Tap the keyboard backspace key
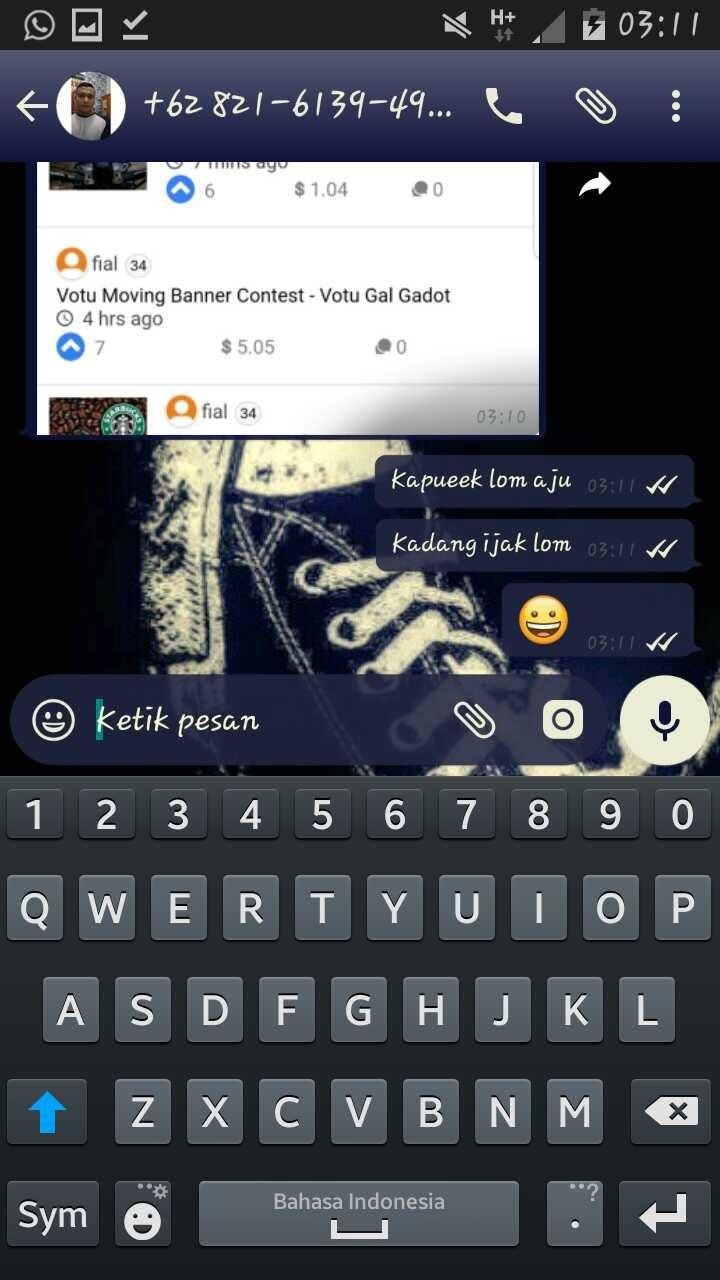 670,1112
